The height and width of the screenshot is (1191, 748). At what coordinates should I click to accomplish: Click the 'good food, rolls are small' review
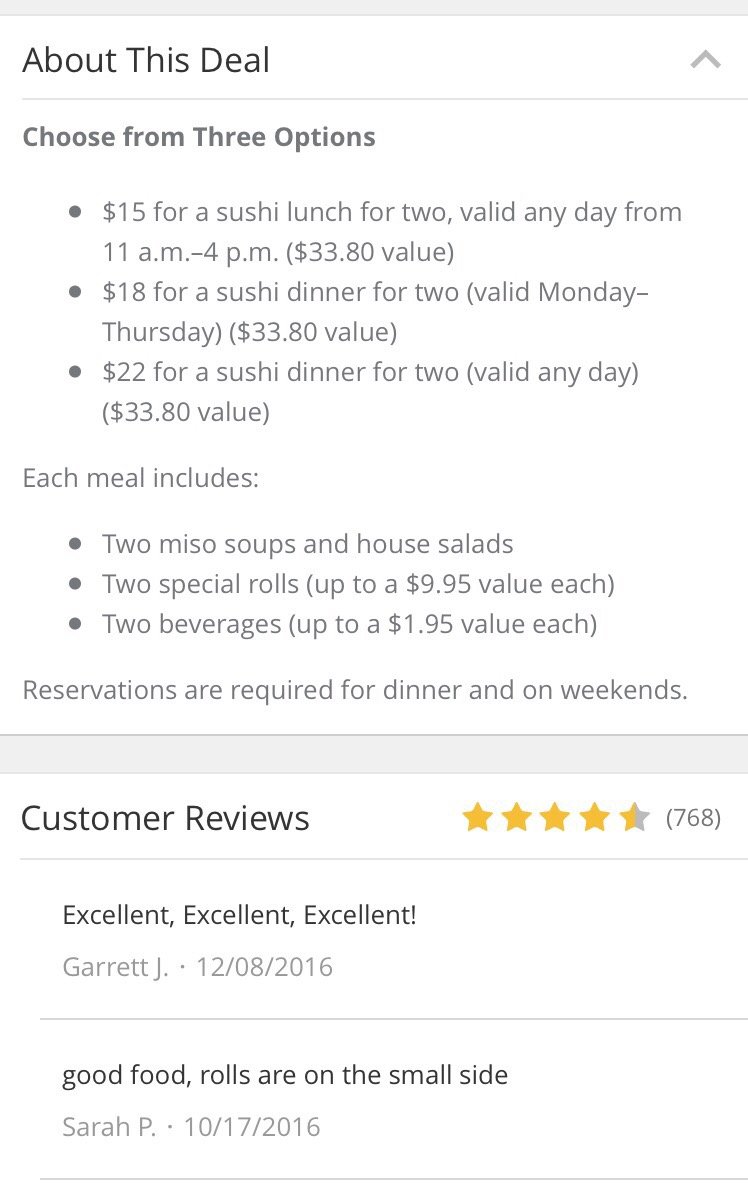[x=285, y=1075]
